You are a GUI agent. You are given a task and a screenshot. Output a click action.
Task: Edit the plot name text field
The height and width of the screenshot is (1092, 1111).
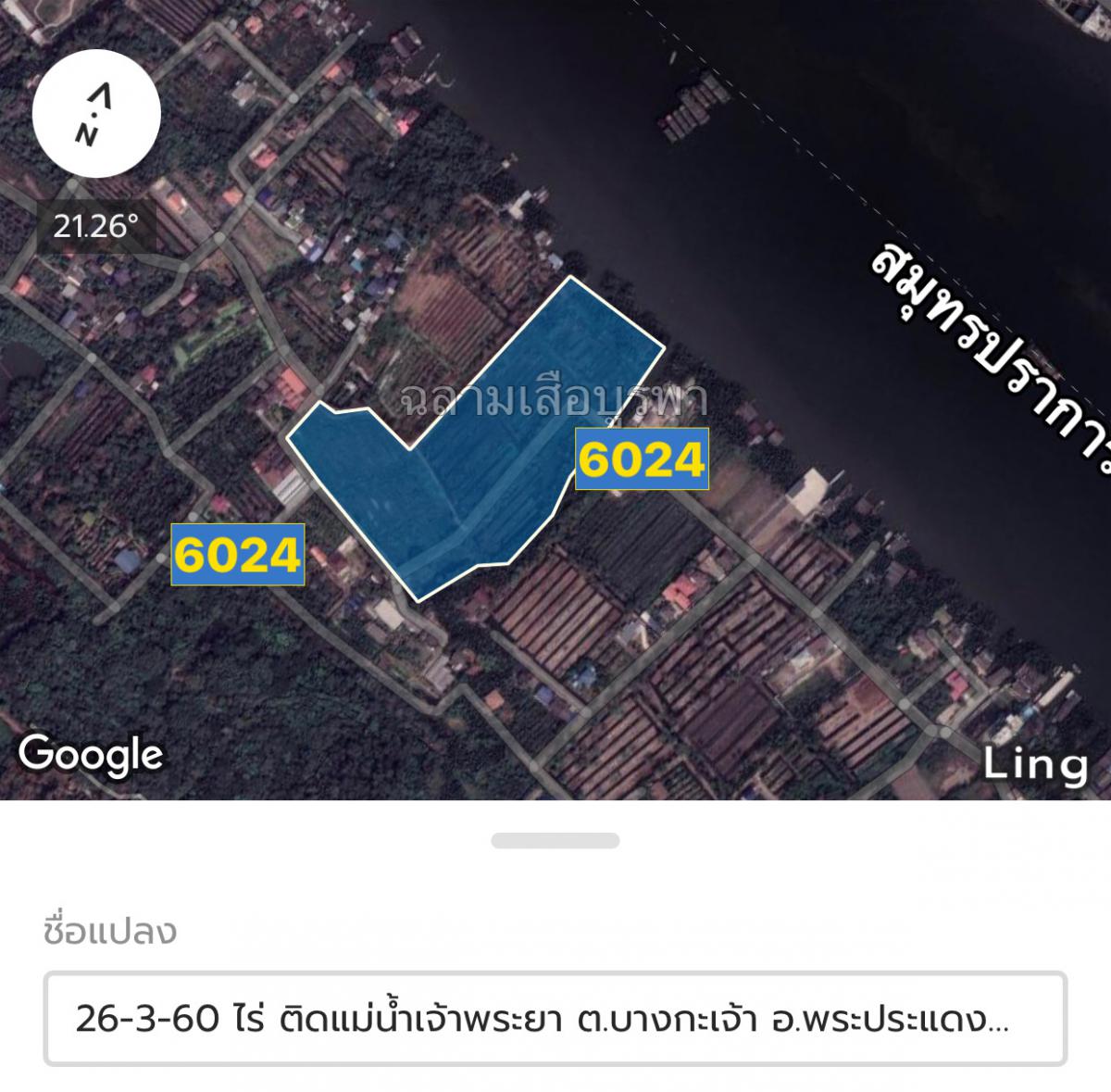coord(555,1019)
